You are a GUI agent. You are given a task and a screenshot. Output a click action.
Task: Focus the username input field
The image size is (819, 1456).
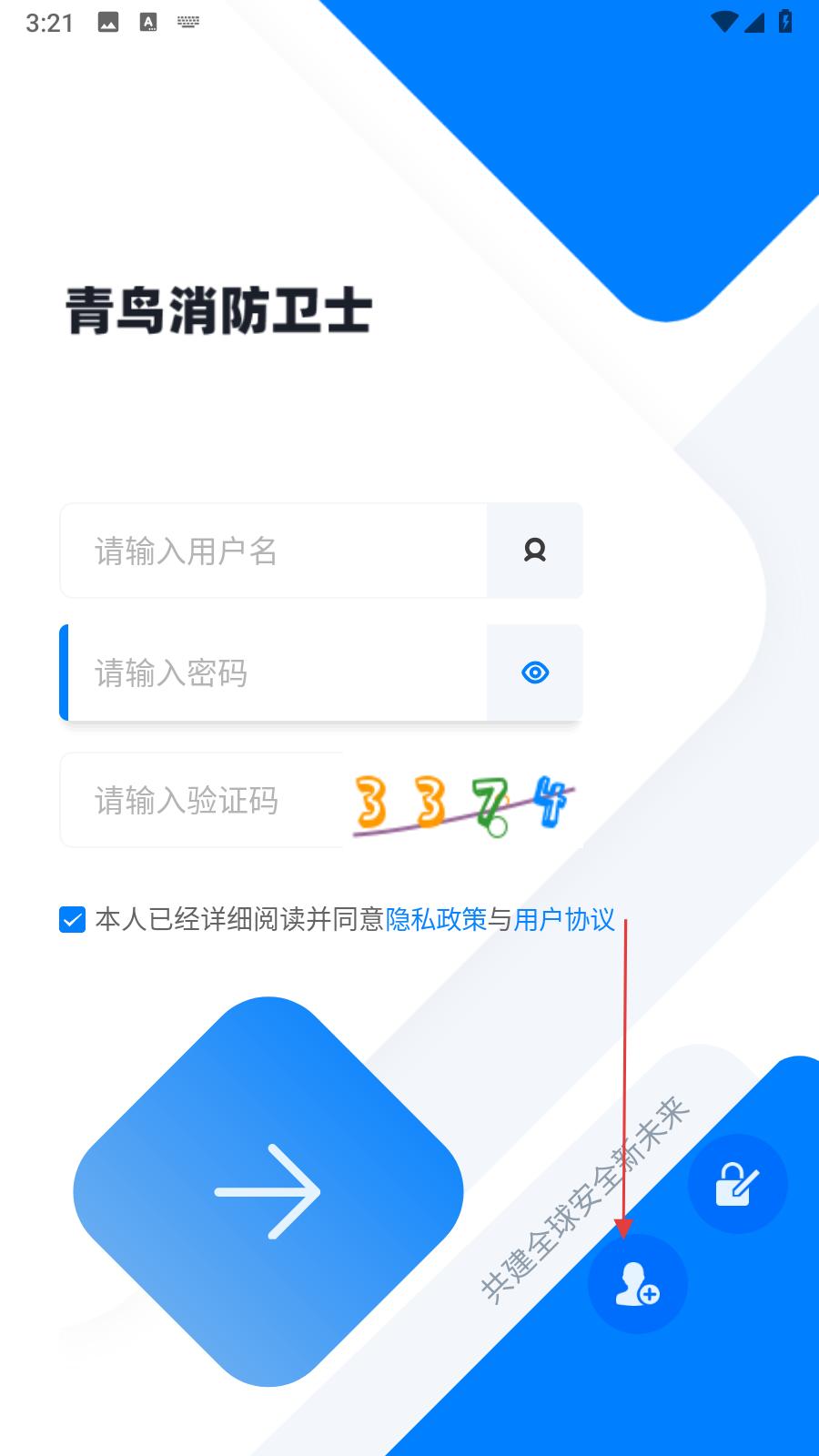pyautogui.click(x=274, y=551)
